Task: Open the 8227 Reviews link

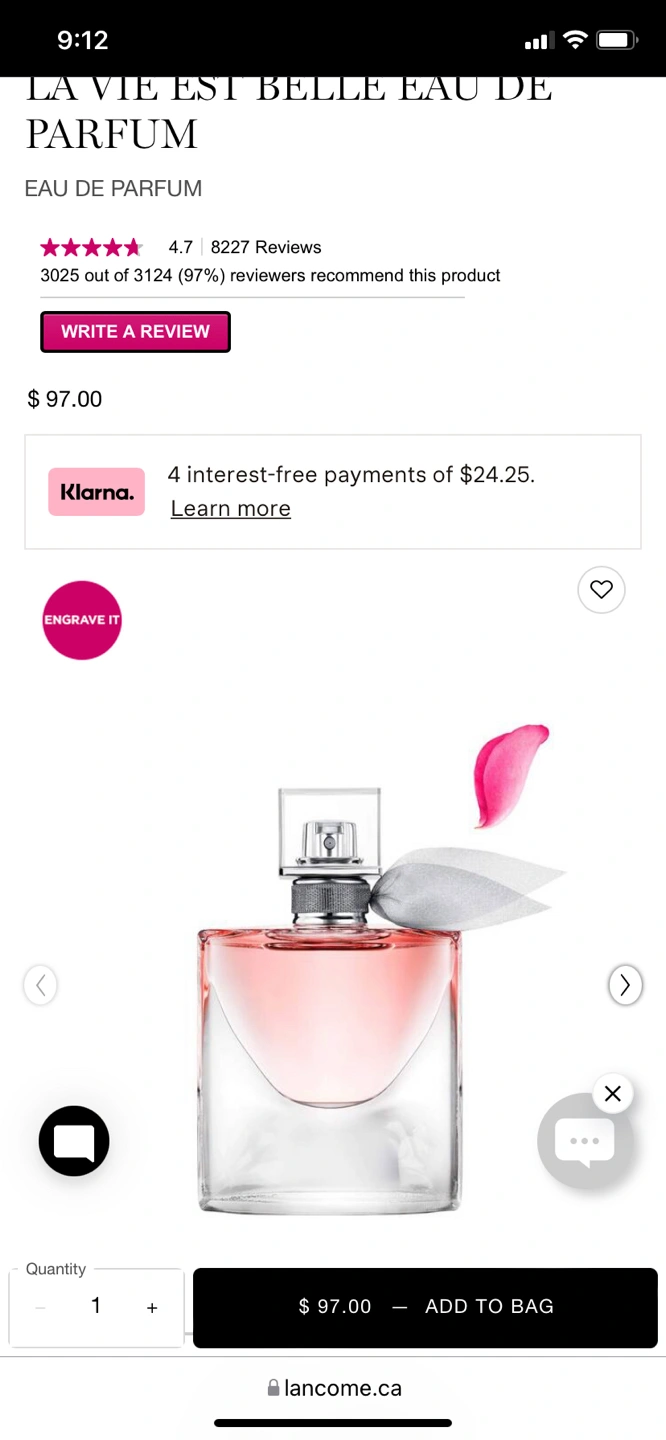Action: click(265, 247)
